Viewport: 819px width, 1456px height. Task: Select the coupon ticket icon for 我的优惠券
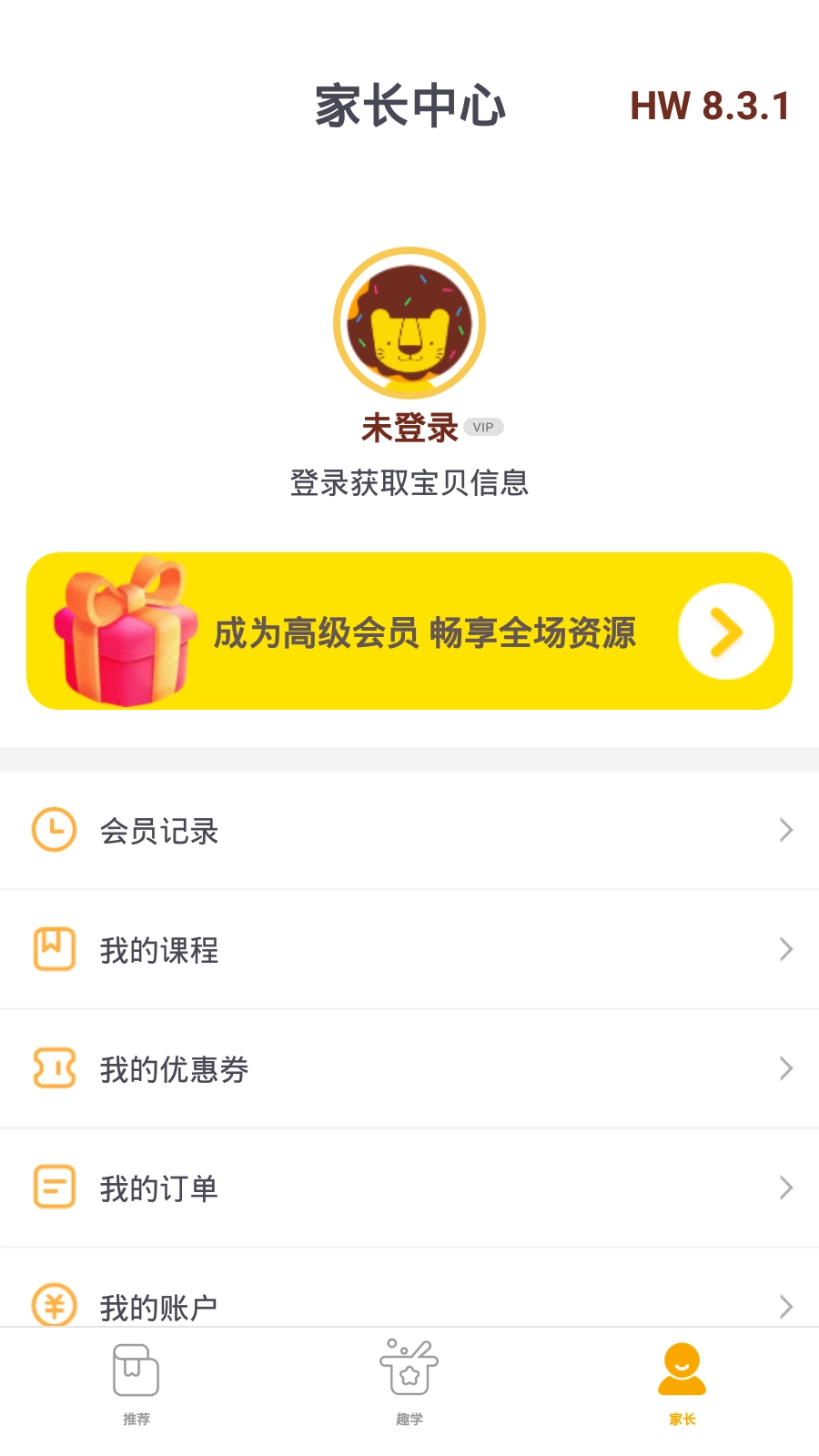pyautogui.click(x=54, y=1068)
